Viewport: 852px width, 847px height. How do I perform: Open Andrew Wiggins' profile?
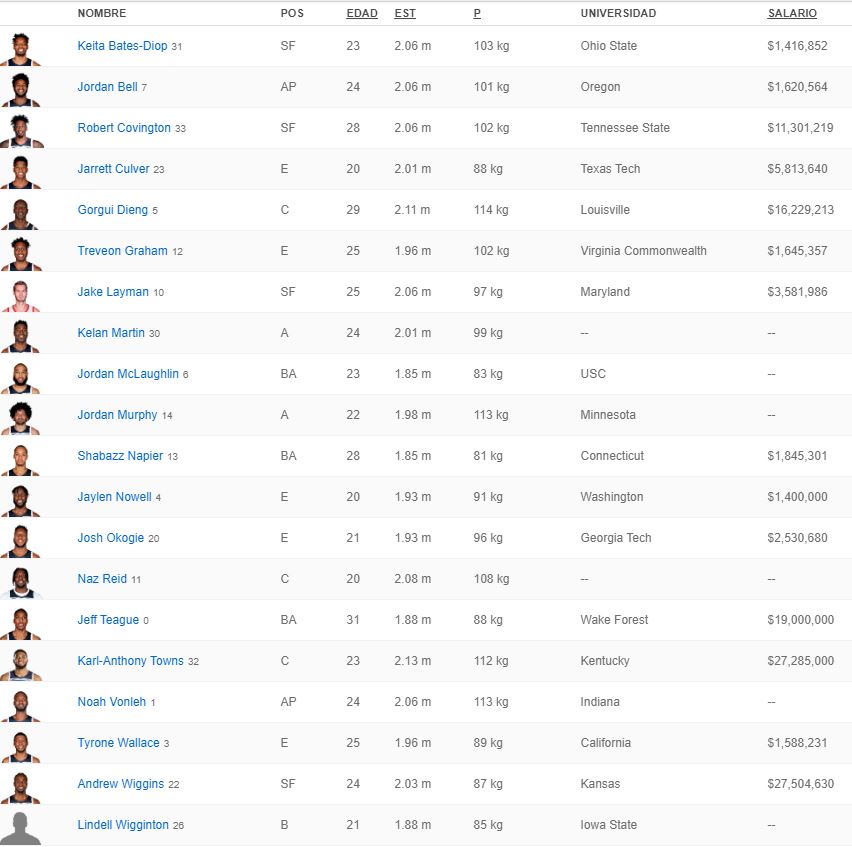coord(120,784)
